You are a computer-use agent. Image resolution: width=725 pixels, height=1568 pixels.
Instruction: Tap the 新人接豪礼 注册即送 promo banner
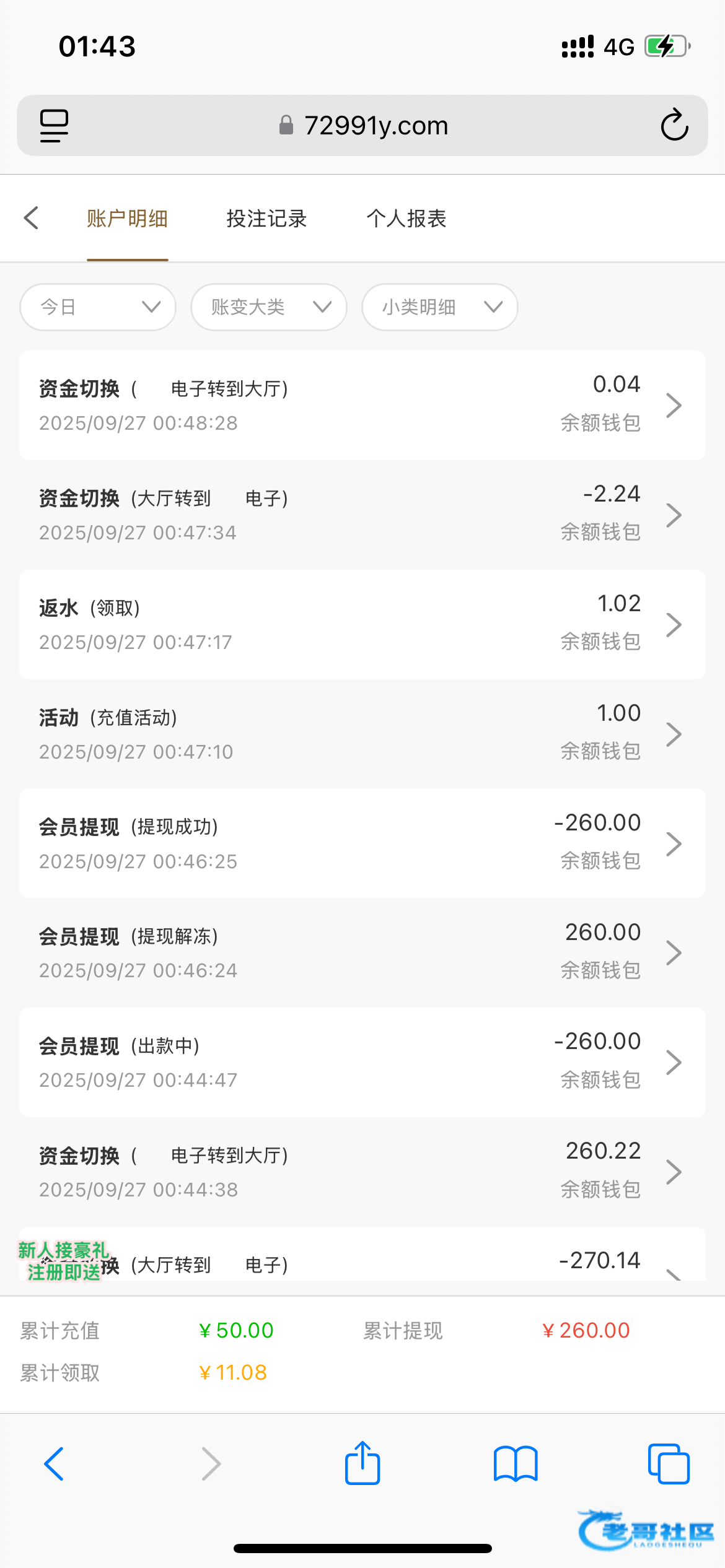pos(63,1261)
